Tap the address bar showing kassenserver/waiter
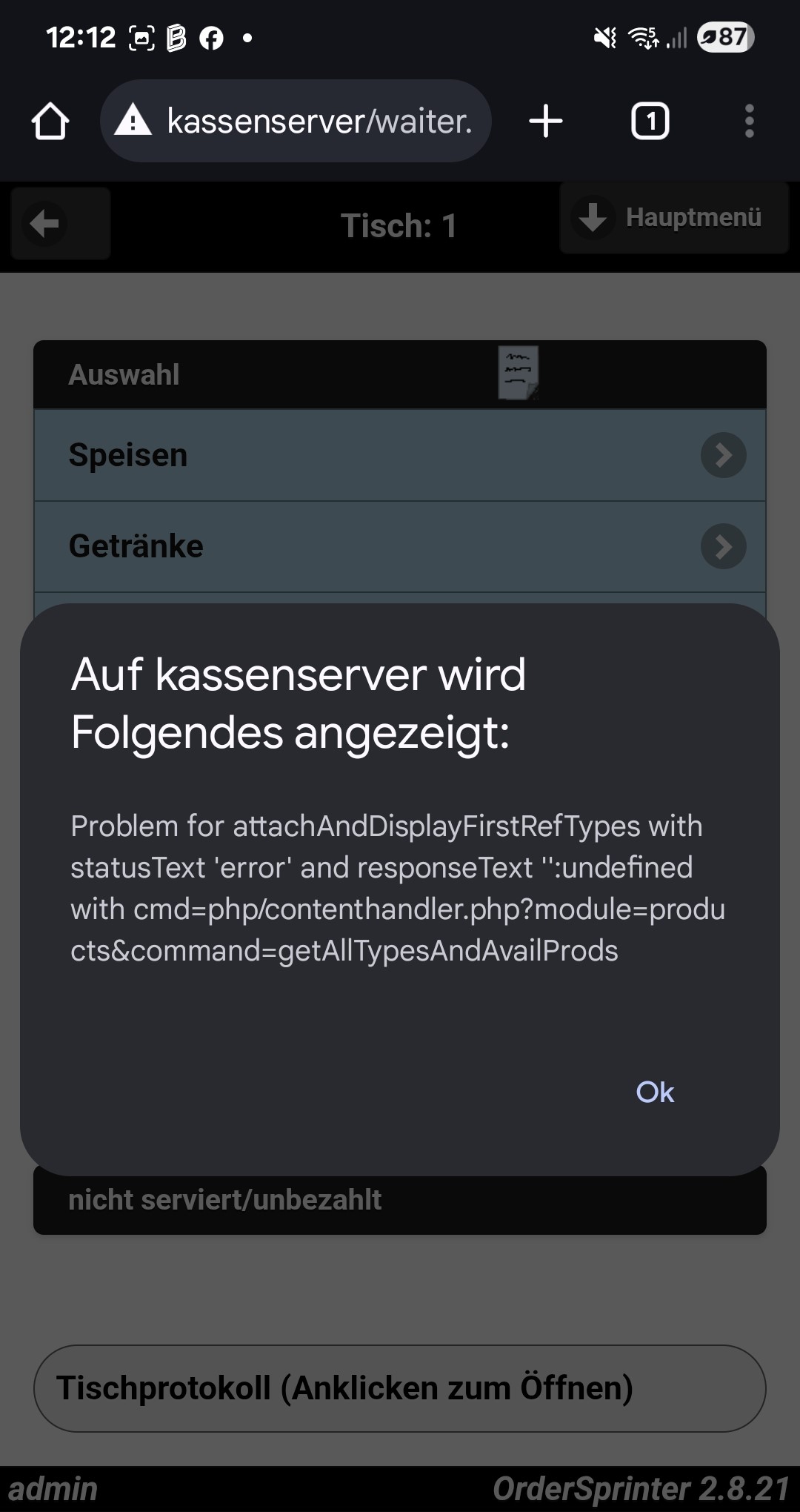 tap(319, 121)
